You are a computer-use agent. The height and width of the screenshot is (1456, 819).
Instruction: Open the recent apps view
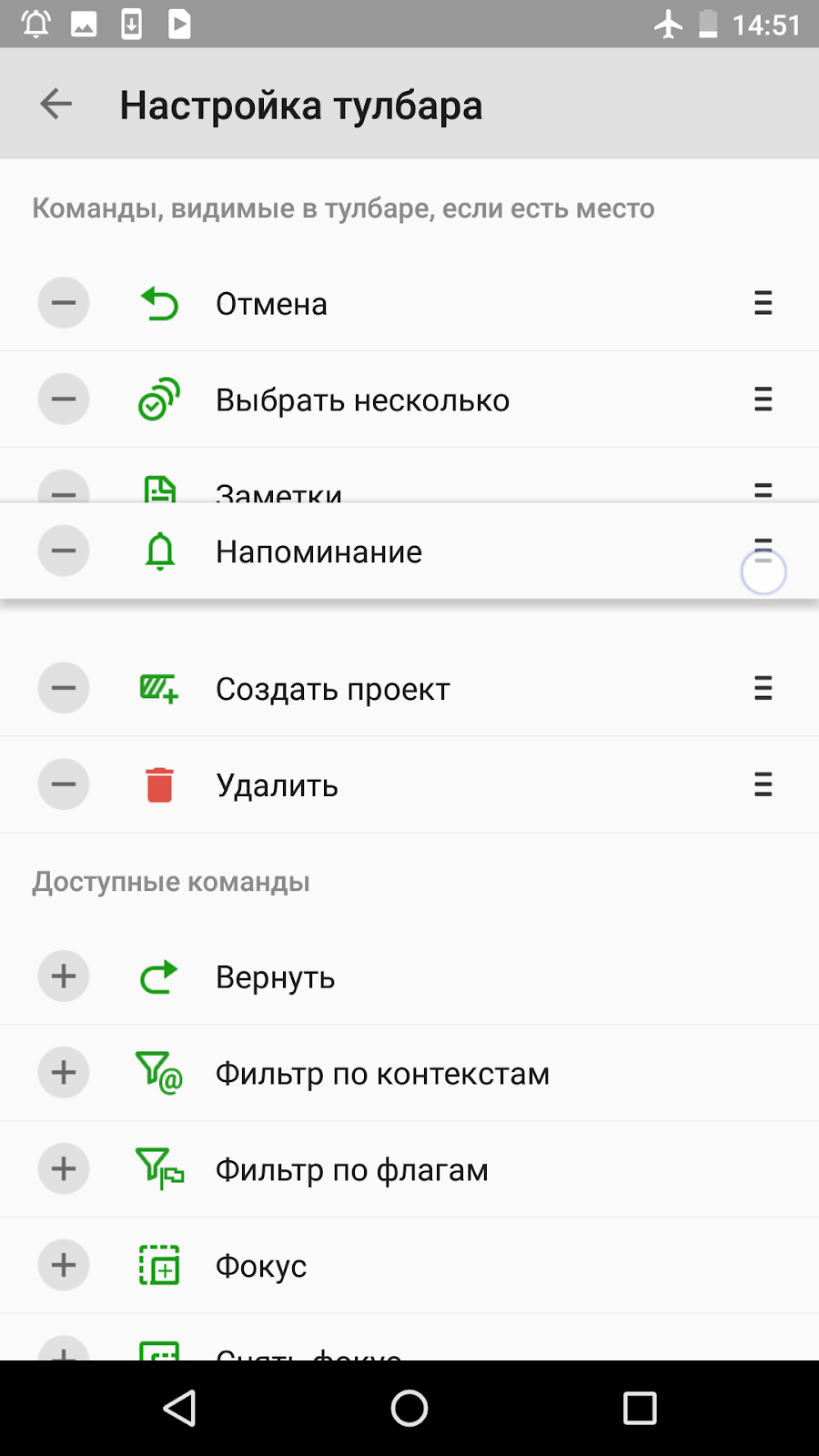(640, 1408)
